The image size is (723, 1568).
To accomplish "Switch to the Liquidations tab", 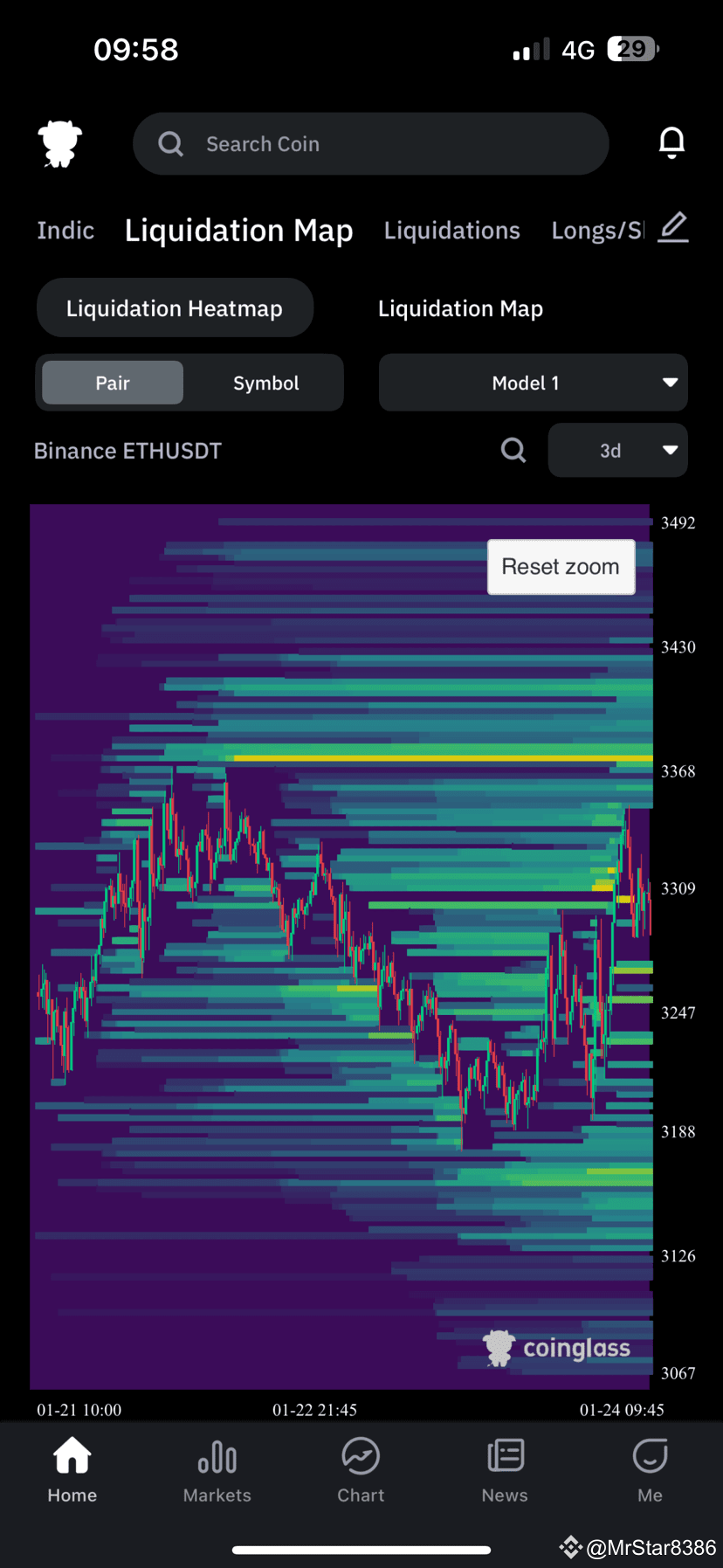I will pos(451,230).
